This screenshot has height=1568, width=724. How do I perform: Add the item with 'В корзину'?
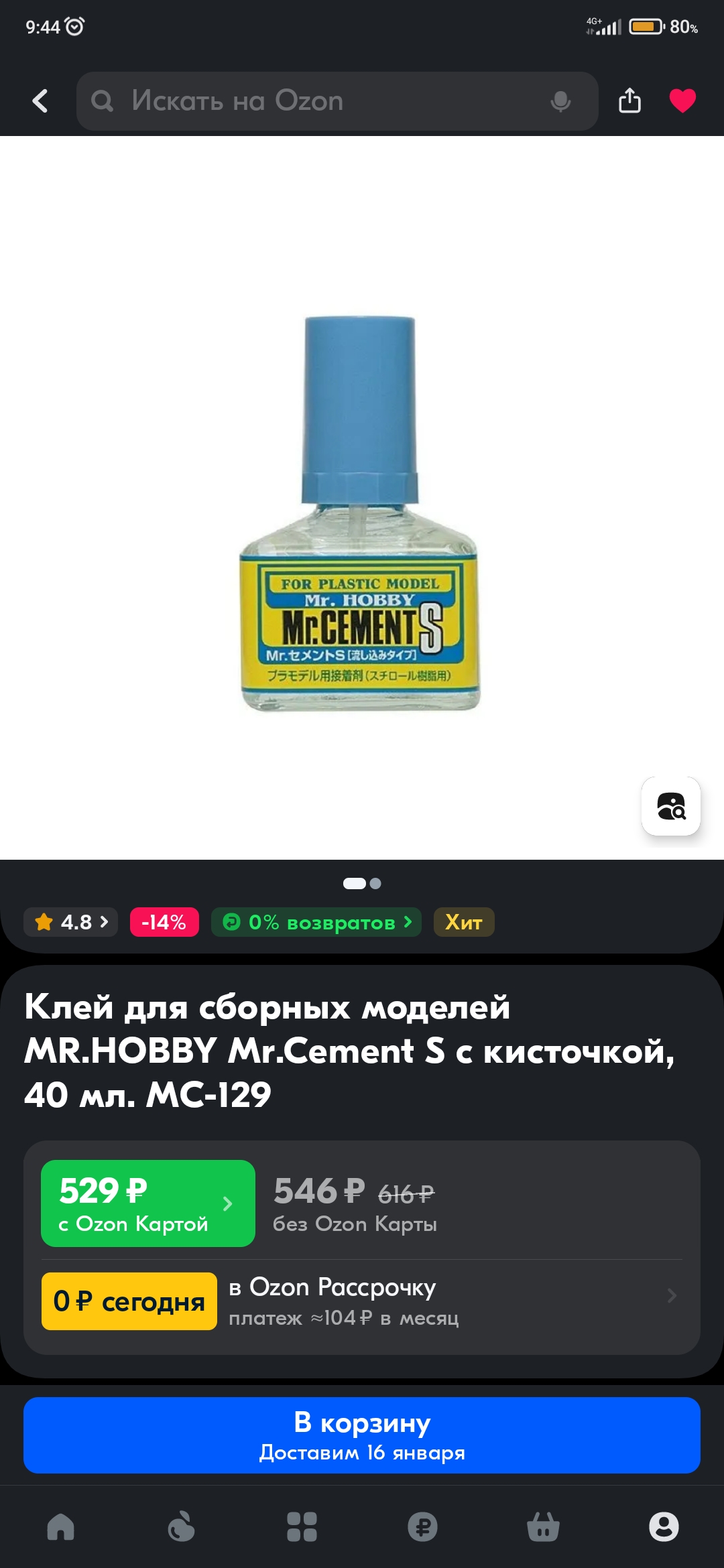pos(362,1435)
